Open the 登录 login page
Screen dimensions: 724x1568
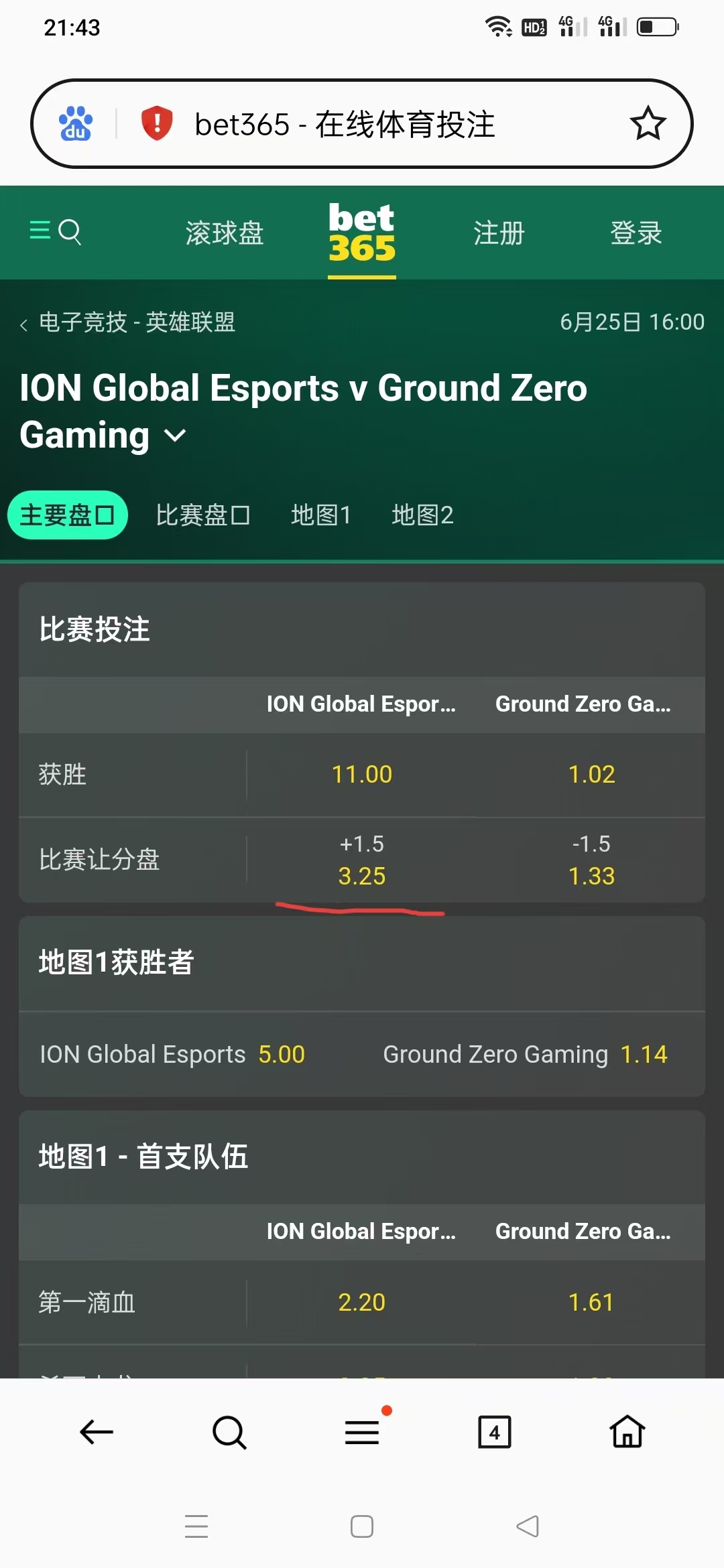(x=636, y=233)
